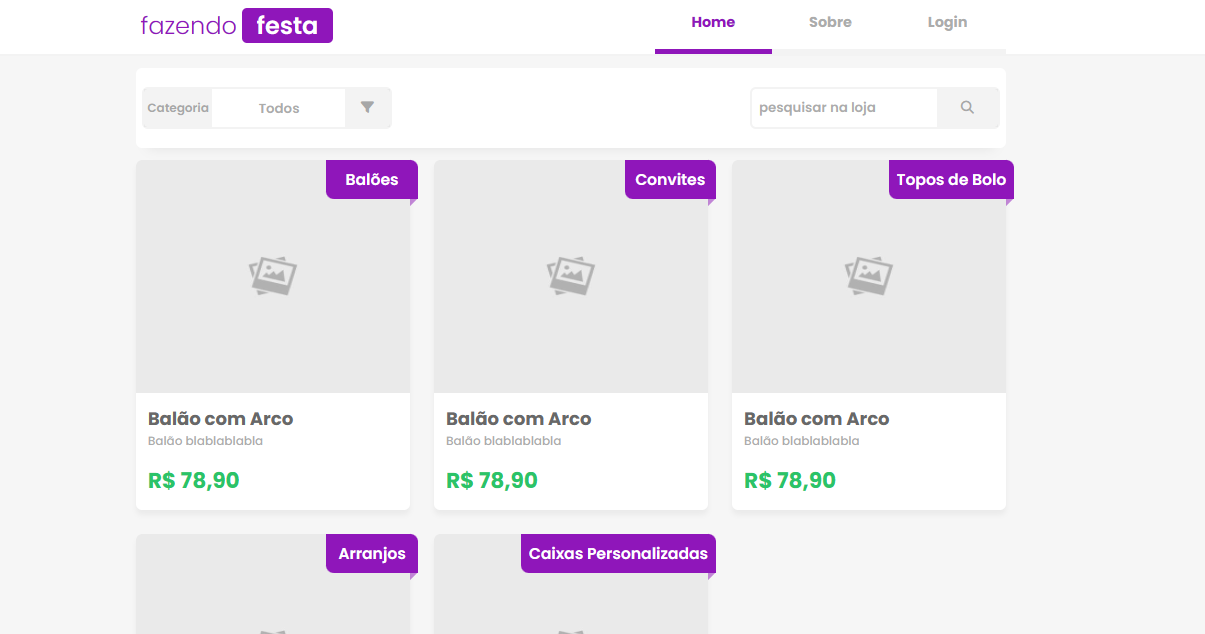View the Topos de Bolo product card

[x=869, y=335]
